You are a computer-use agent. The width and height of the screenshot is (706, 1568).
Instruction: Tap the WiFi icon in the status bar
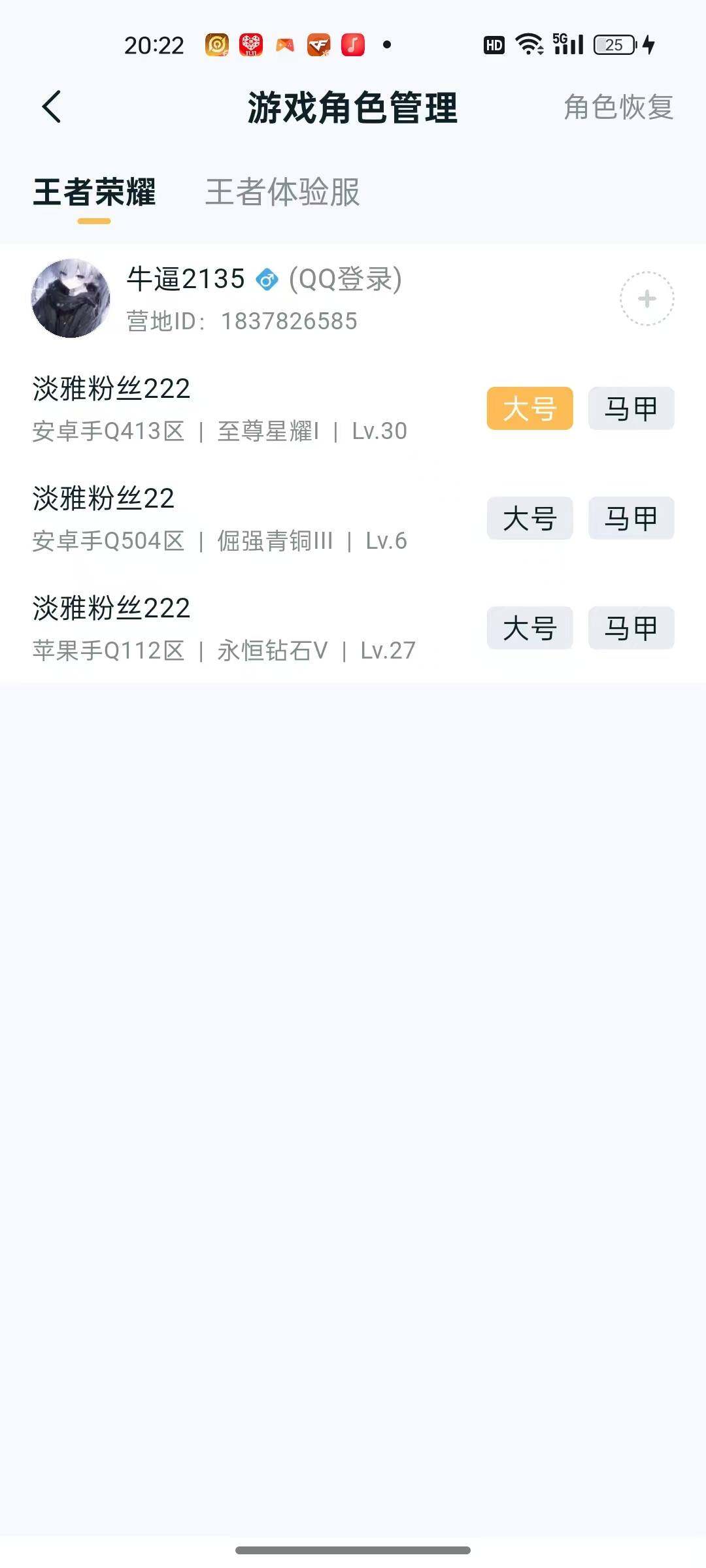click(x=529, y=44)
